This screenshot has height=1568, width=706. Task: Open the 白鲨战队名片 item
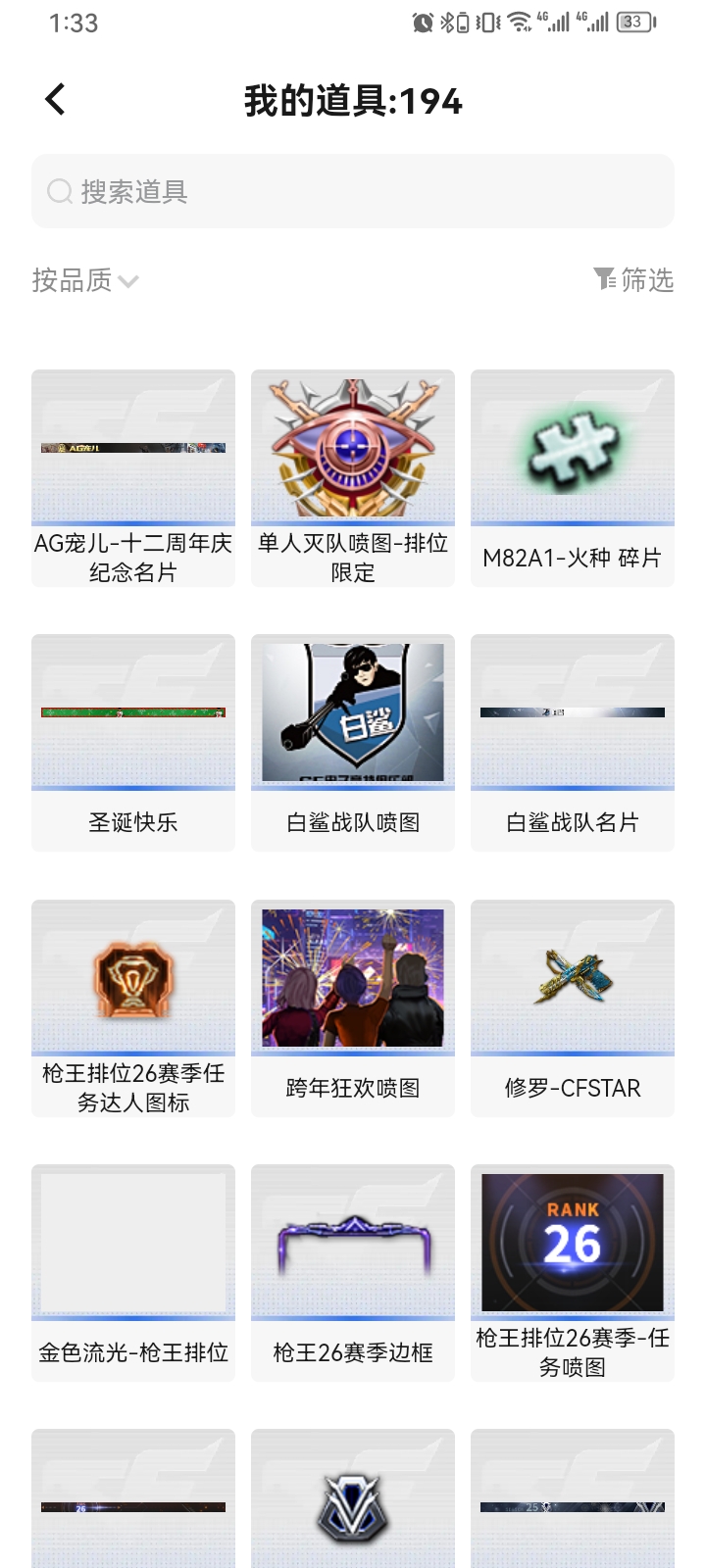point(573,743)
